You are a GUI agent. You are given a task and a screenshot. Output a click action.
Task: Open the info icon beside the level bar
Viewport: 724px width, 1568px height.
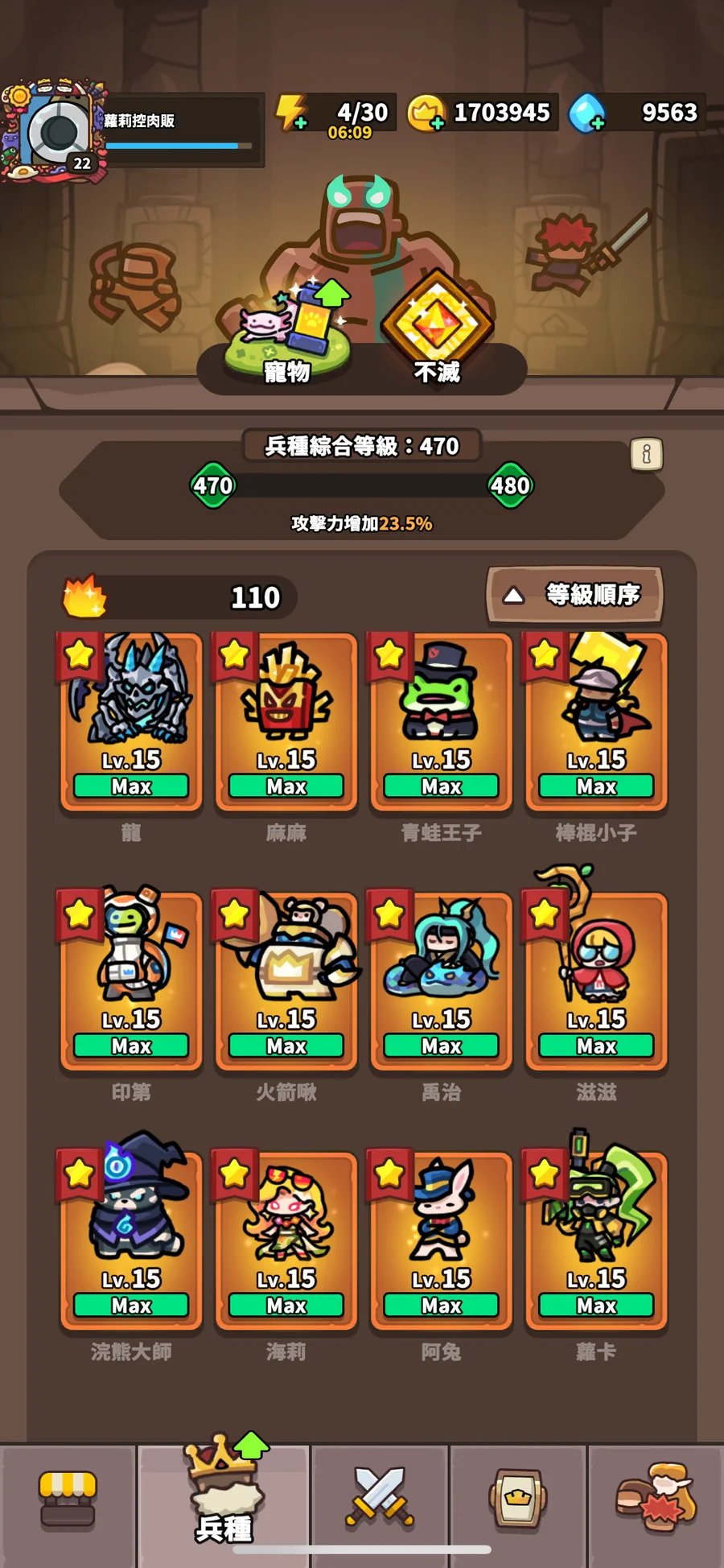pyautogui.click(x=646, y=455)
